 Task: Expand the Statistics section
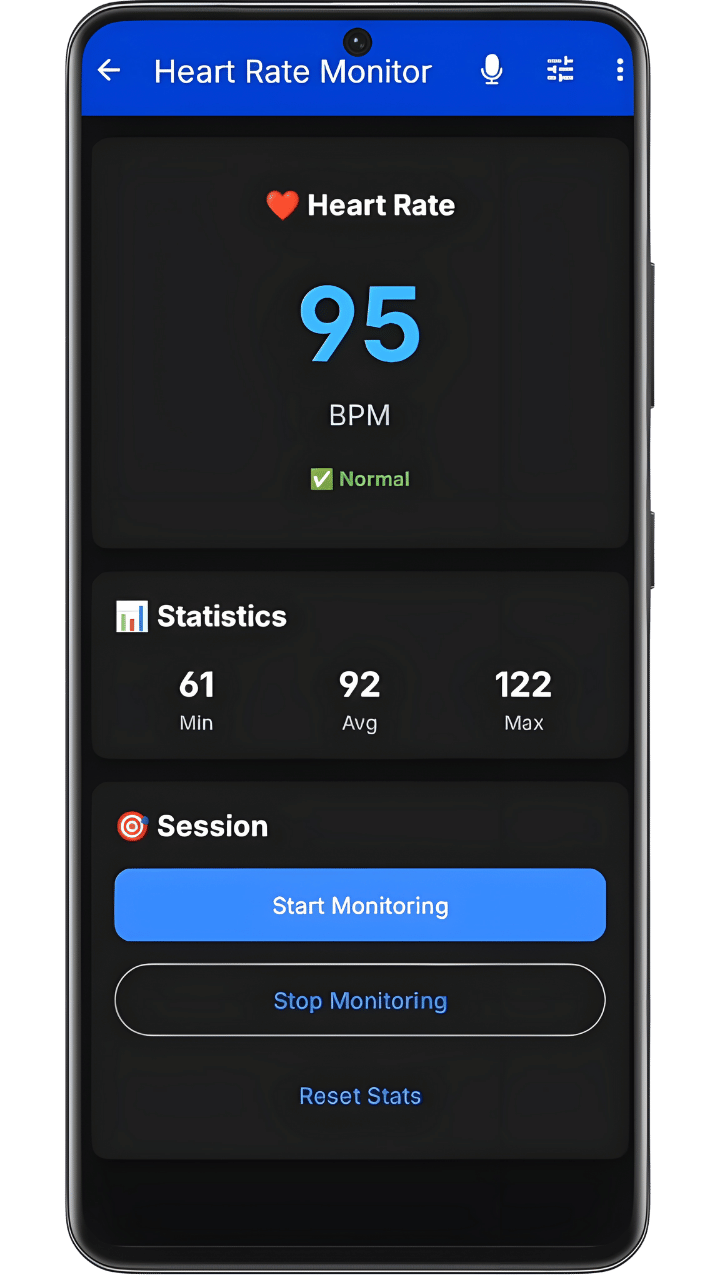360,663
